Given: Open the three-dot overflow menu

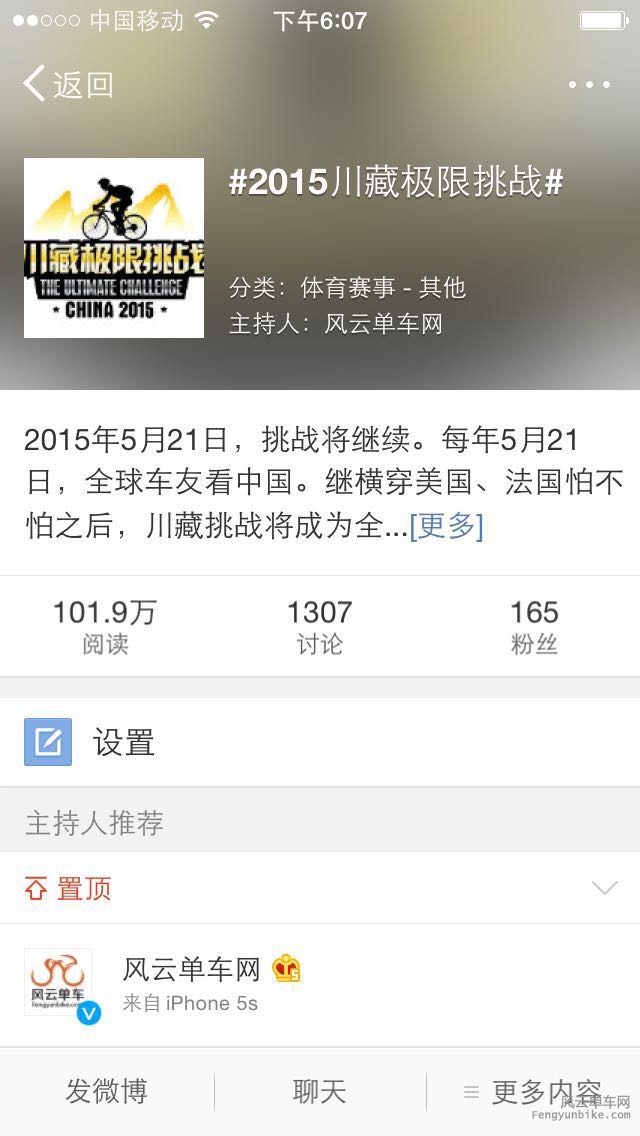Looking at the screenshot, I should click(589, 85).
